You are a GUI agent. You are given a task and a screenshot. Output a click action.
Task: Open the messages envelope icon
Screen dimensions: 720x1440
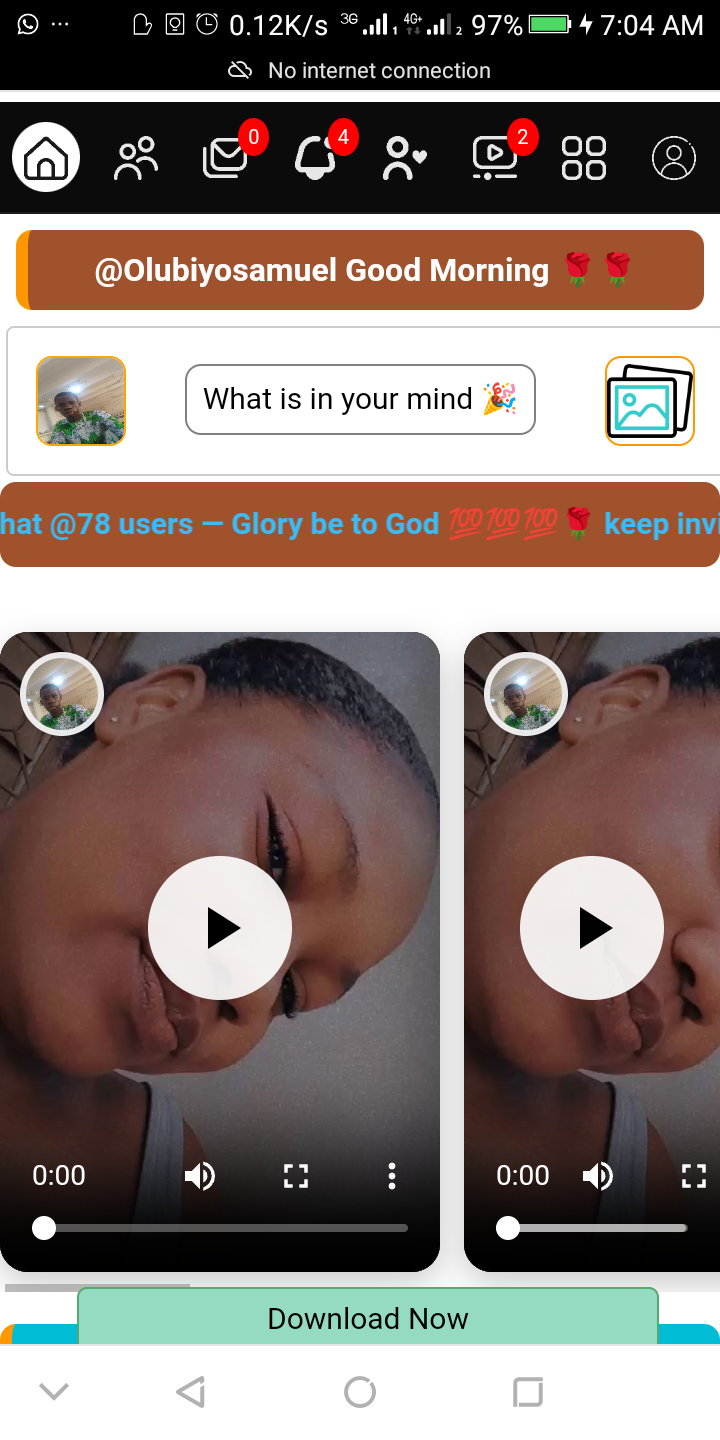(x=225, y=158)
